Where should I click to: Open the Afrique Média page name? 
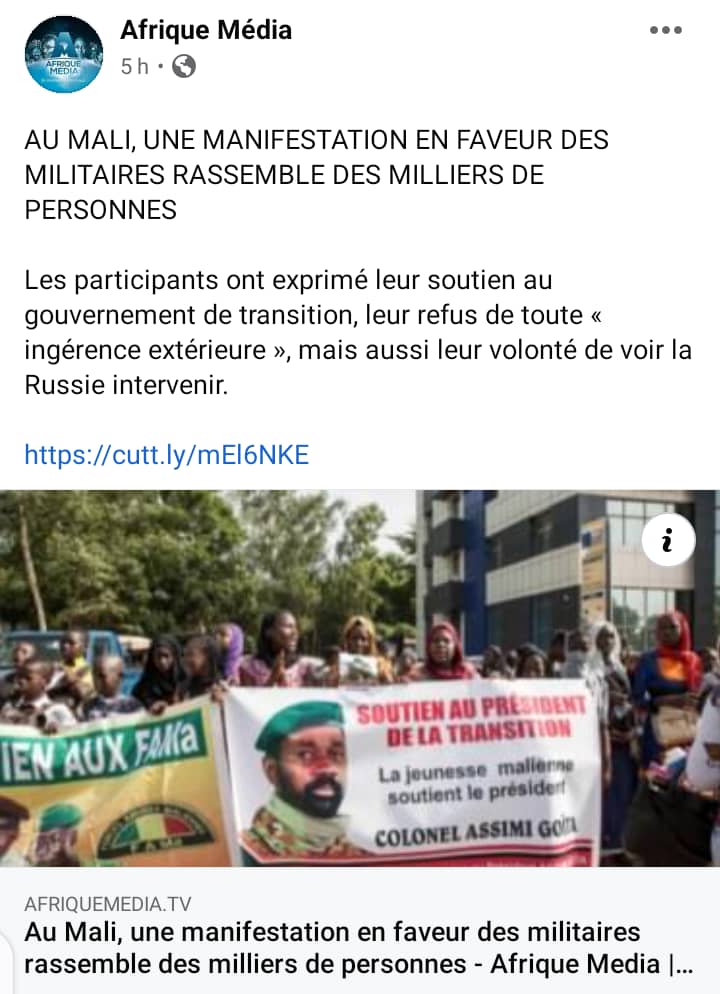pyautogui.click(x=206, y=30)
